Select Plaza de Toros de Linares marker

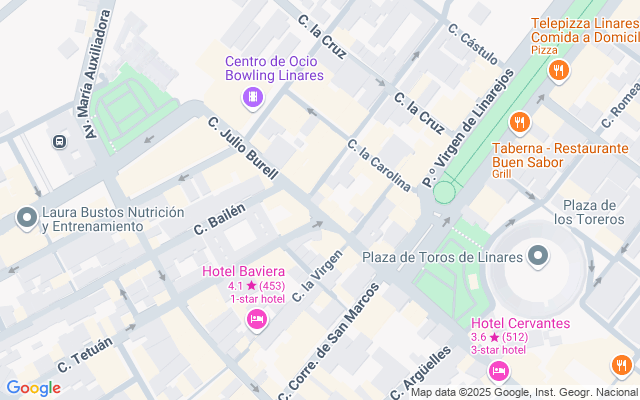(x=538, y=256)
